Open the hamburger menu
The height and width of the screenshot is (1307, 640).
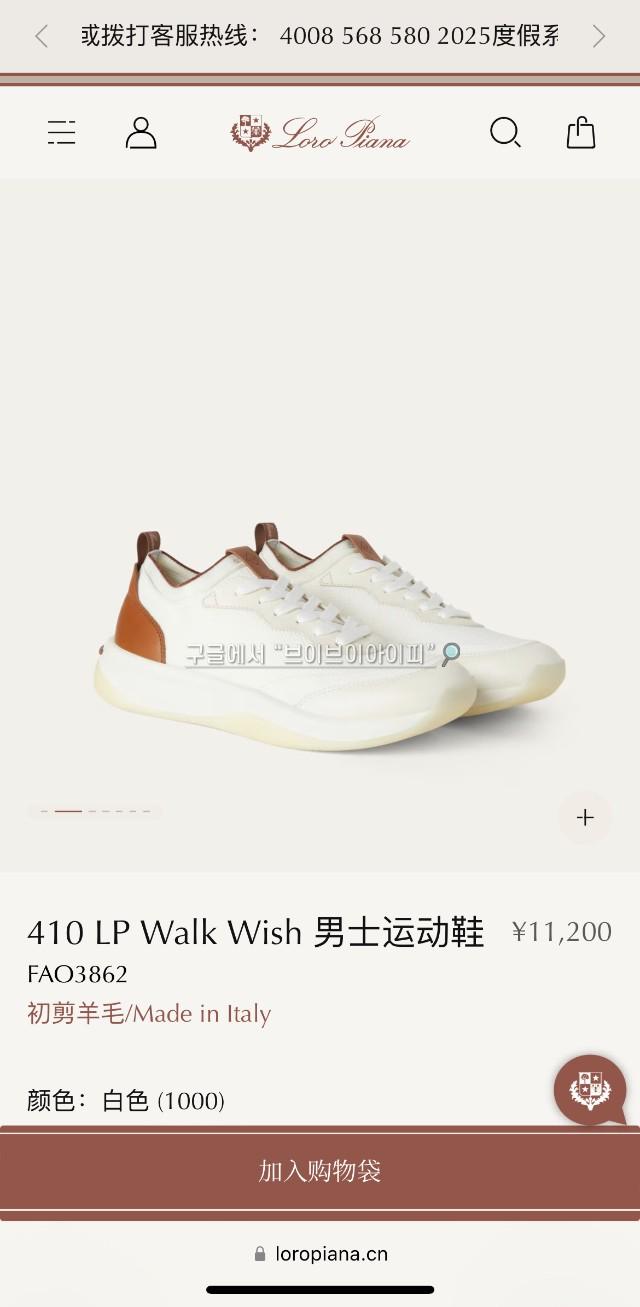point(61,133)
